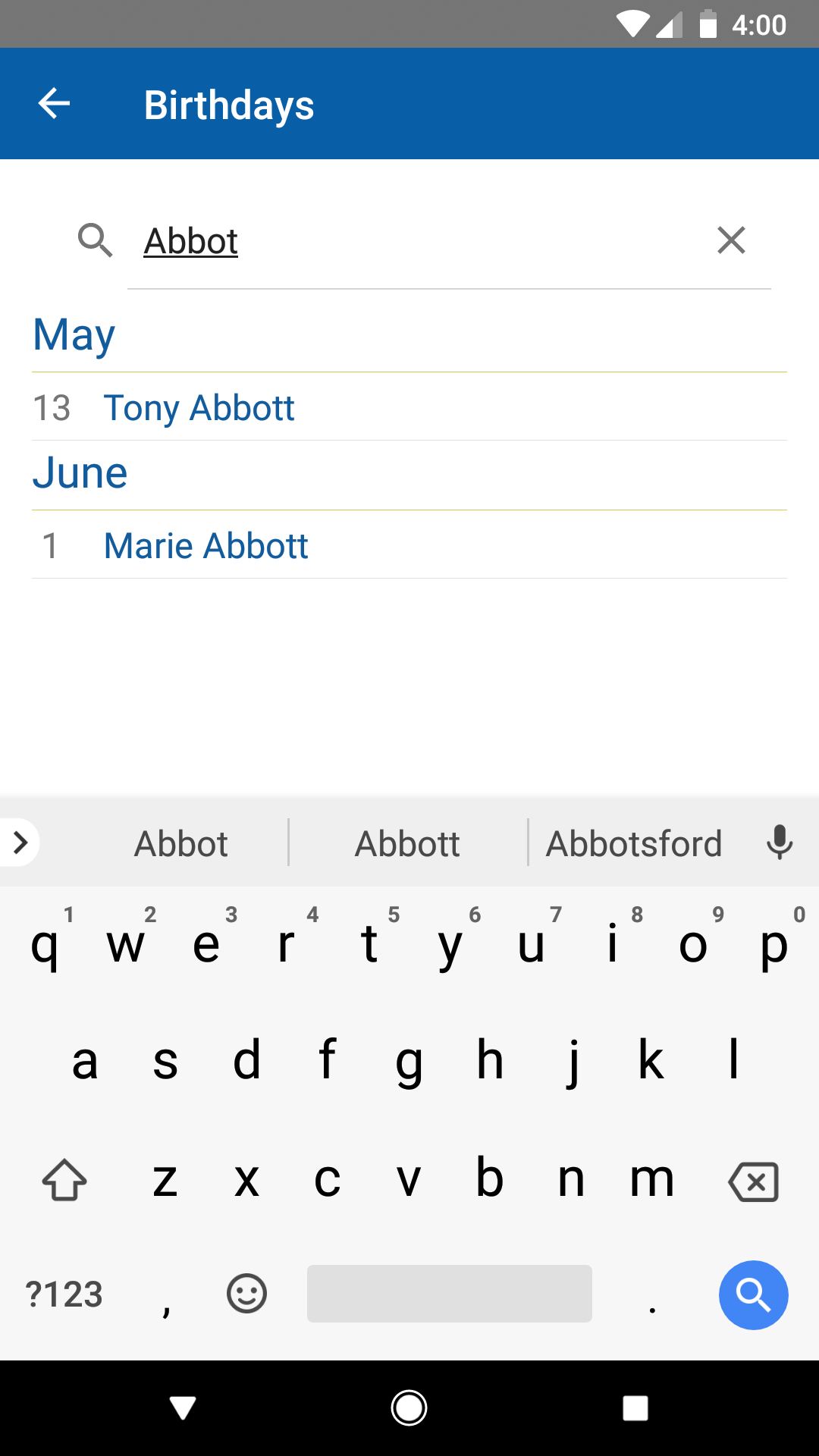This screenshot has height=1456, width=819.
Task: Choose the Abbott keyboard suggestion
Action: (408, 843)
